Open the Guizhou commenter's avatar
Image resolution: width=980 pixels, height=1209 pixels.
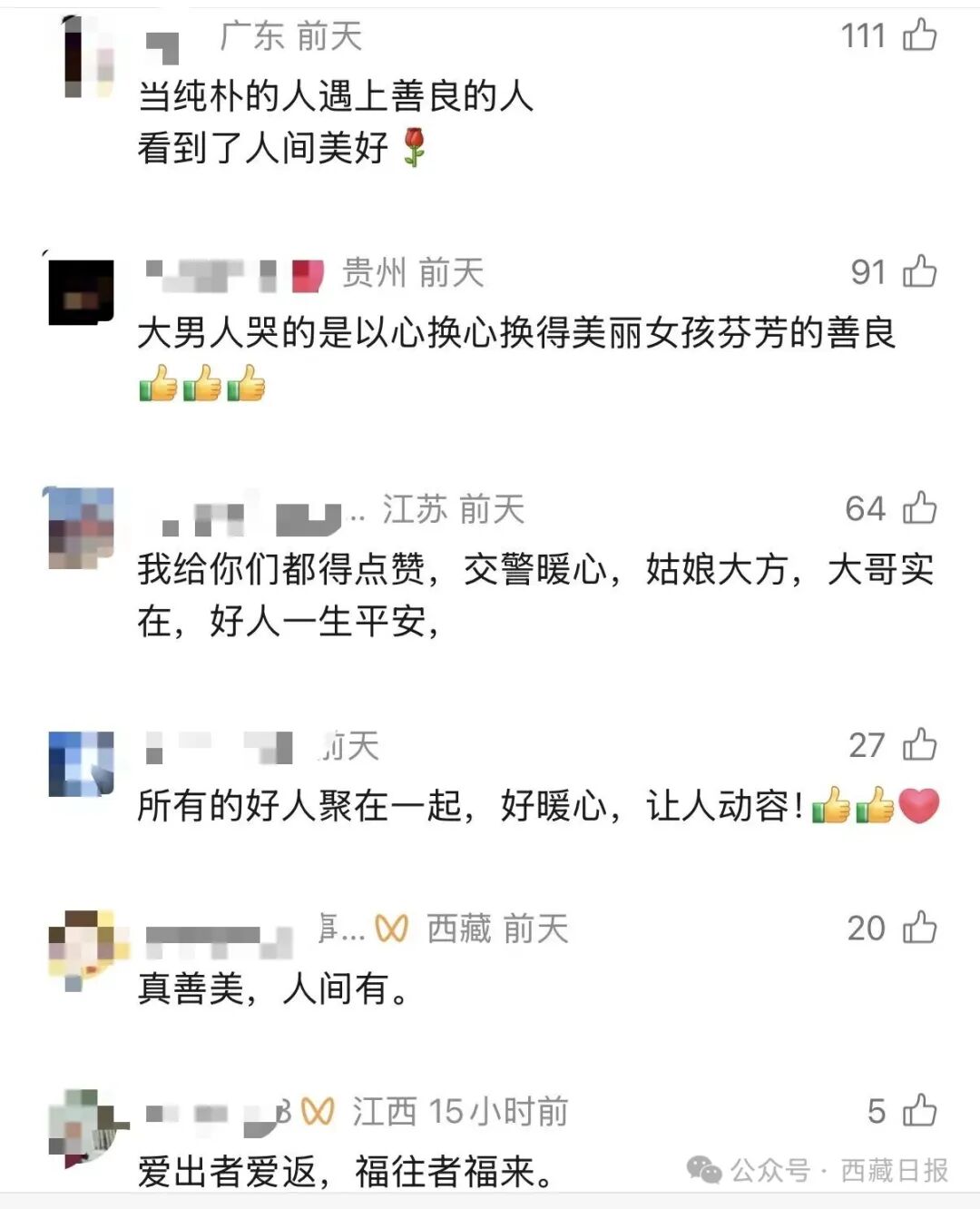[81, 291]
